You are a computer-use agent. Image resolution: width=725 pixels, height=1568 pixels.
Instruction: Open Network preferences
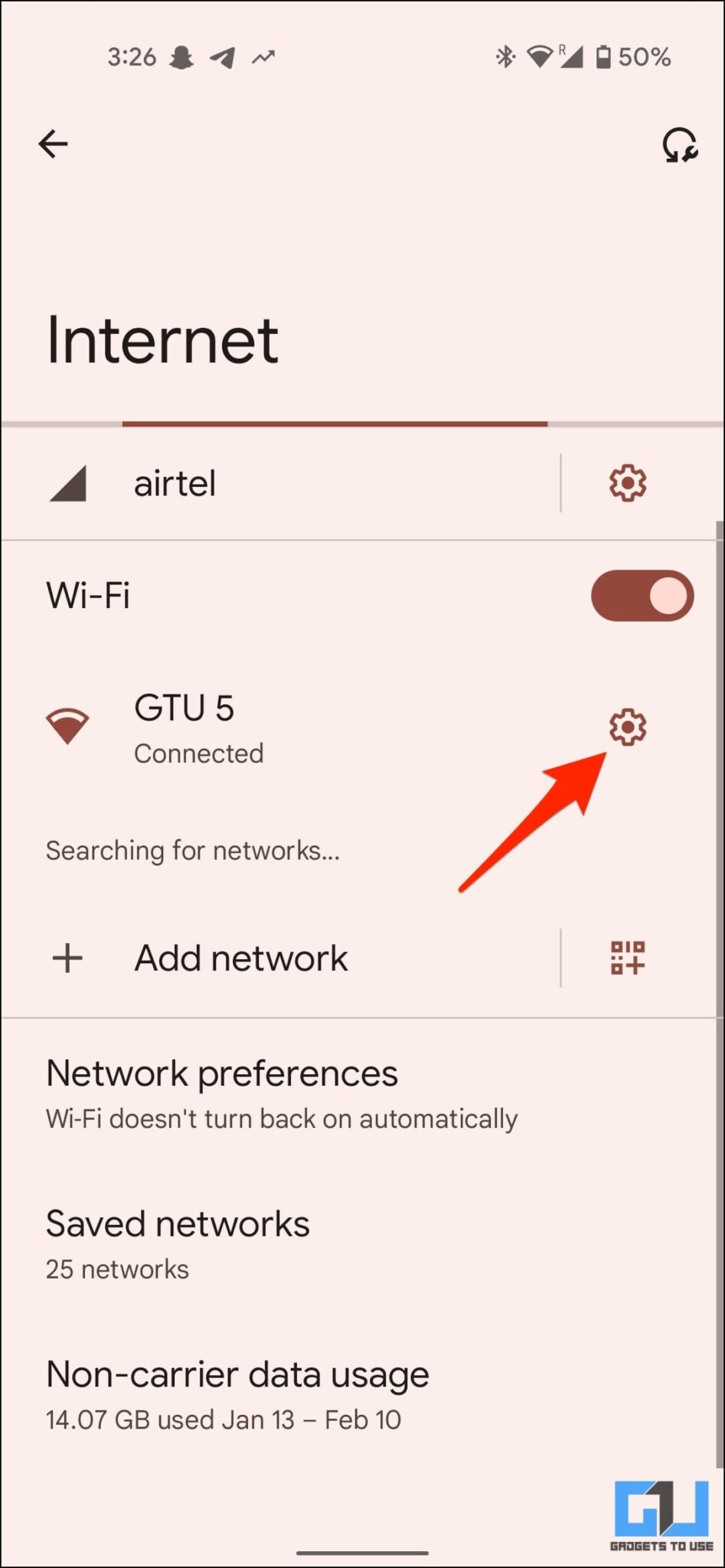point(221,1073)
